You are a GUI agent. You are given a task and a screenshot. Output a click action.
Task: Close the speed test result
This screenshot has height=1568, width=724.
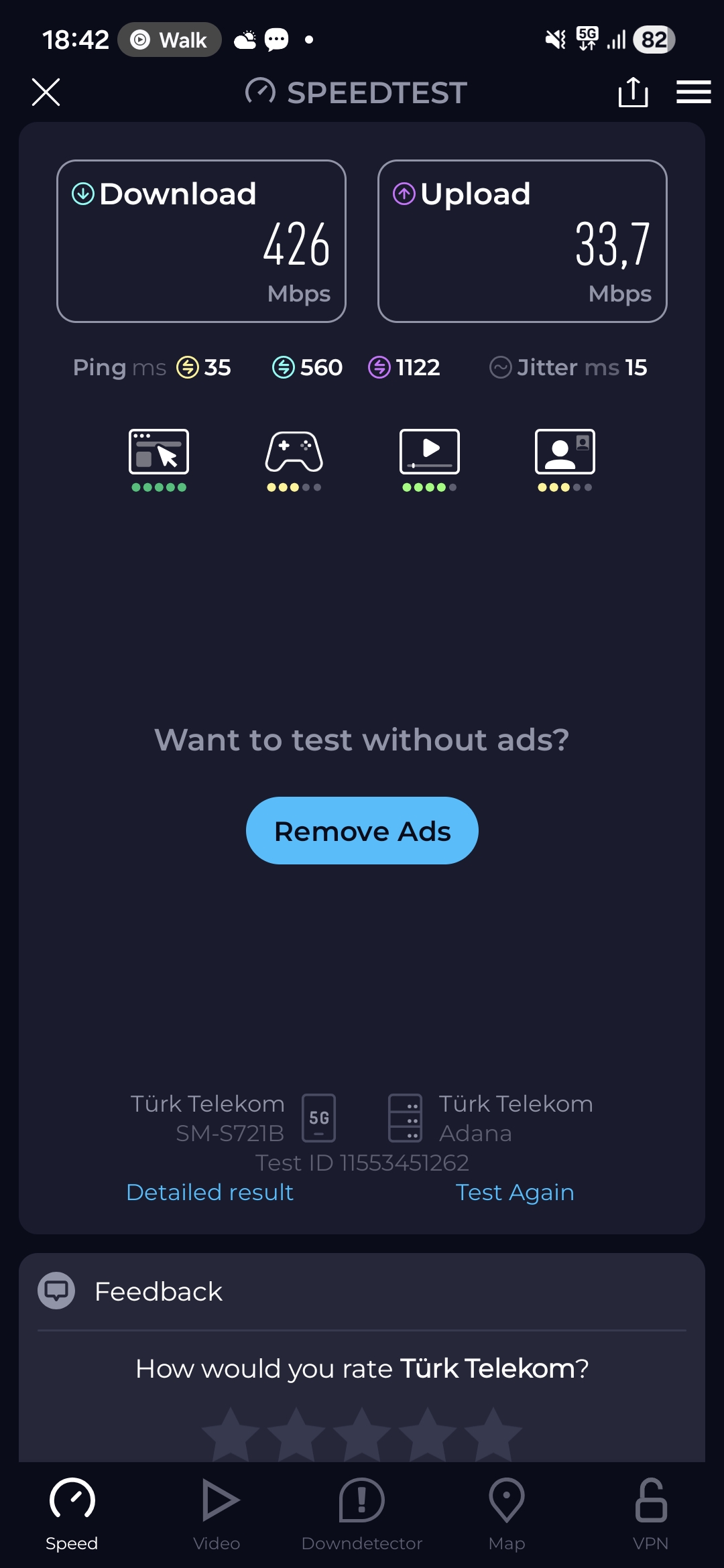pyautogui.click(x=46, y=92)
